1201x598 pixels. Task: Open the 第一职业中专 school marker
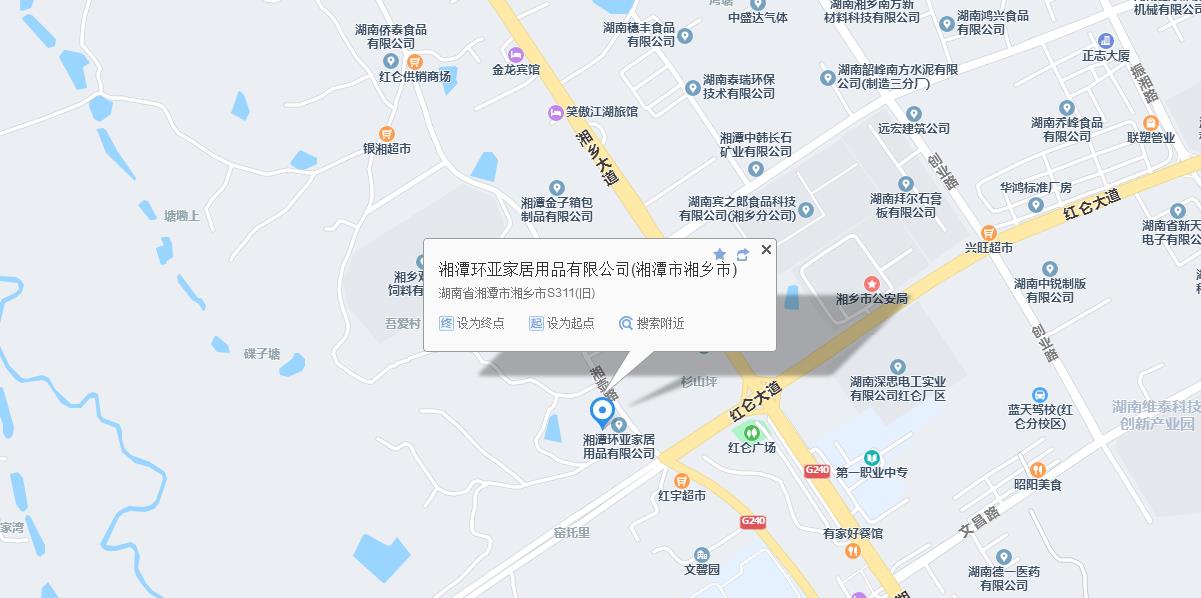tap(870, 458)
